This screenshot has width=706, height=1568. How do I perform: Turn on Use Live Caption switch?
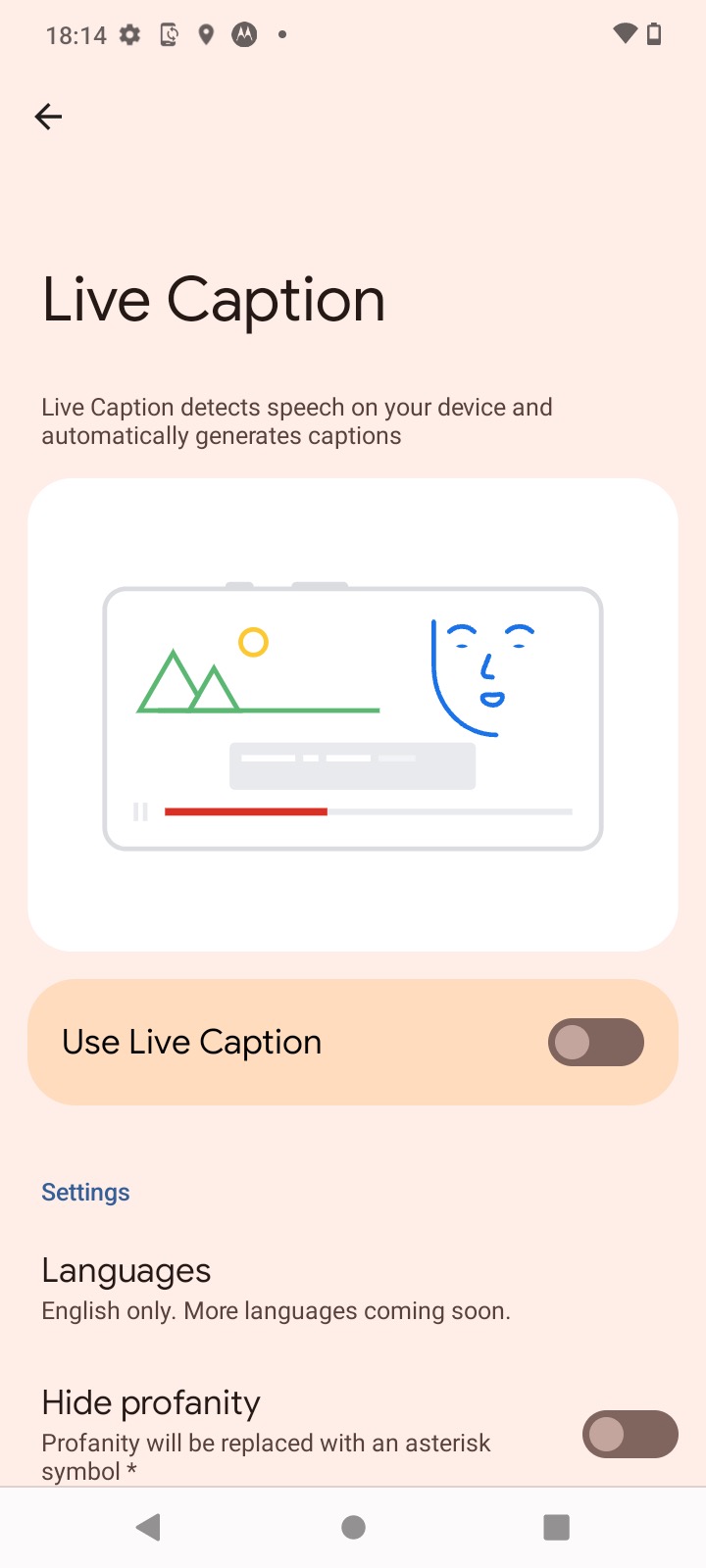(595, 1042)
